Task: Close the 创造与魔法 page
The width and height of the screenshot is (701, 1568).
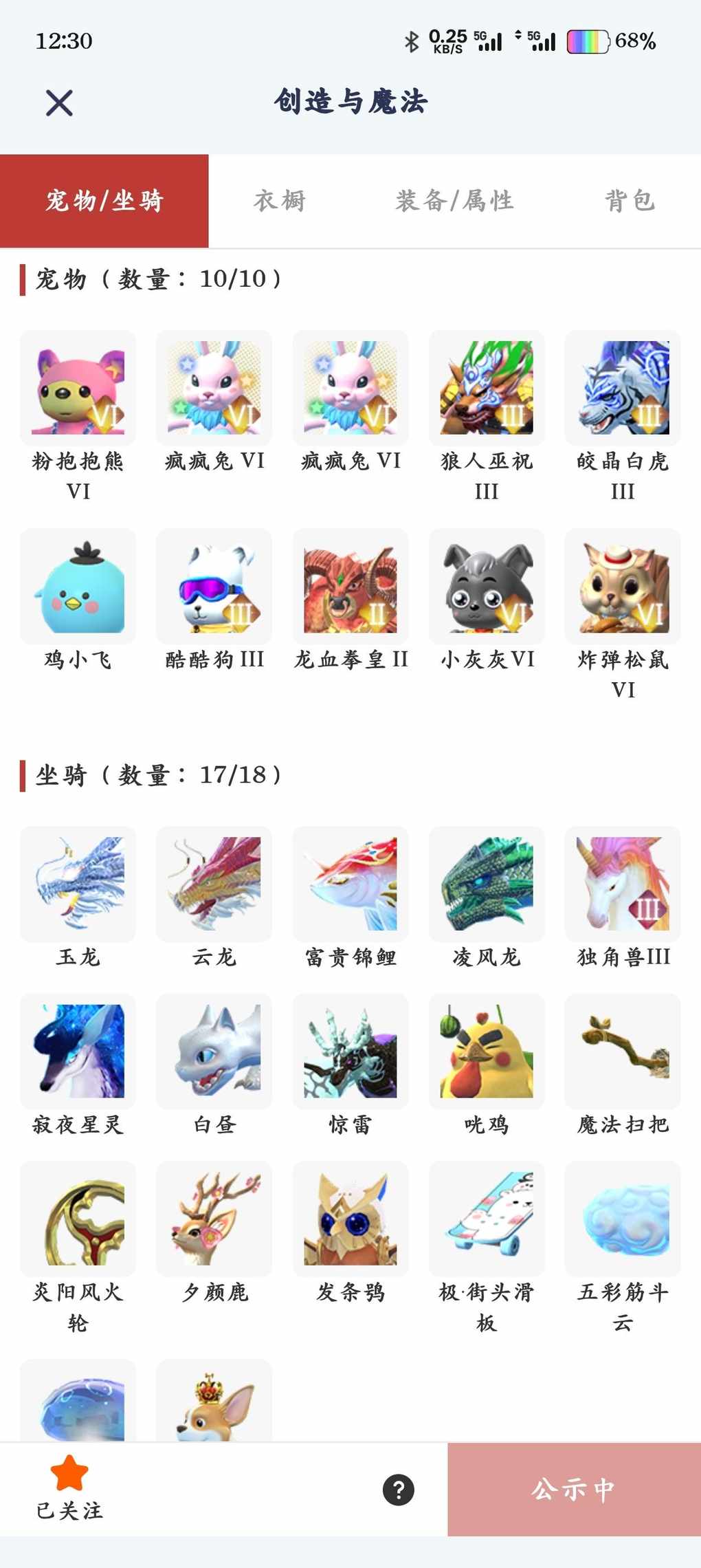Action: (x=59, y=103)
